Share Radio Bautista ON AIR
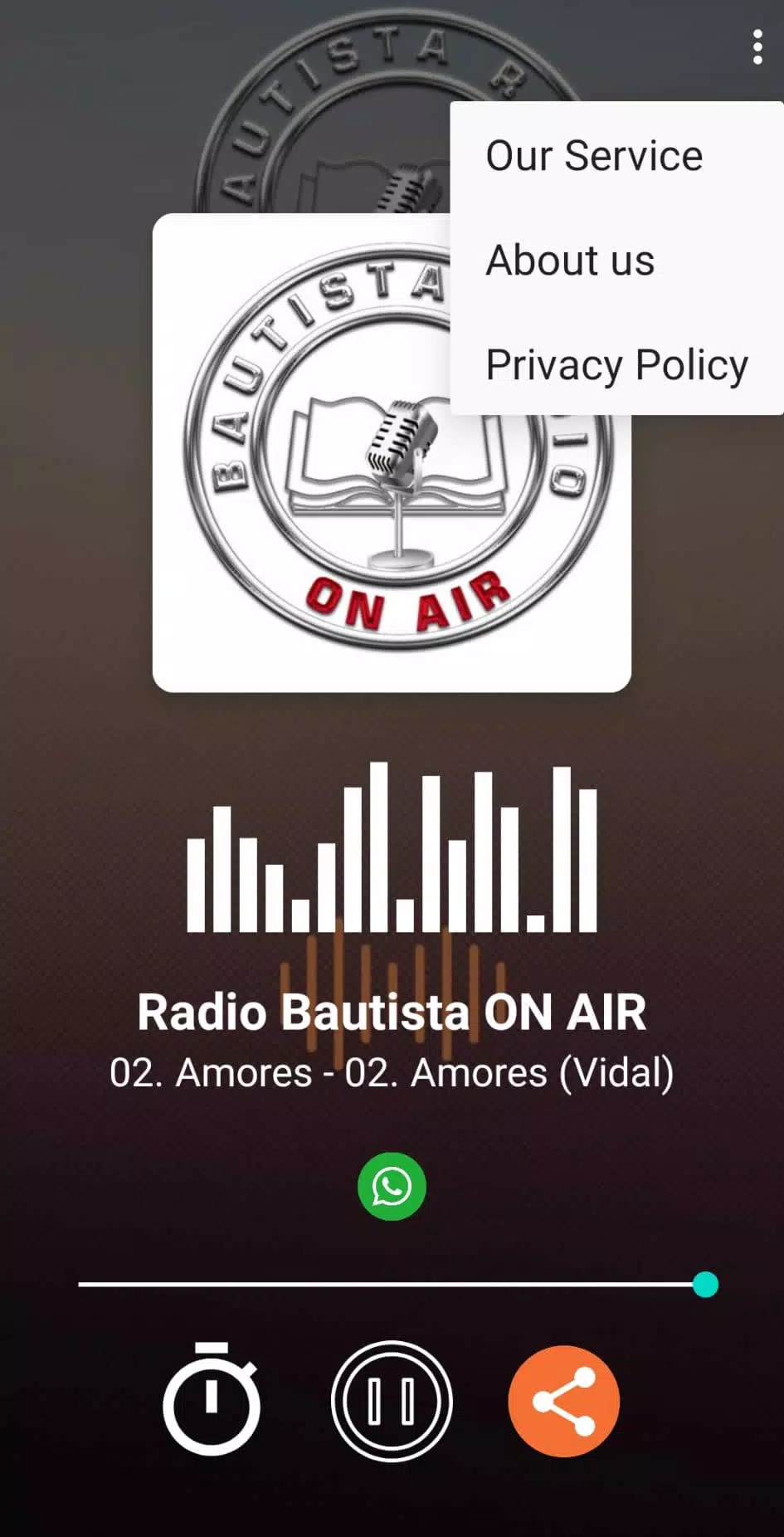This screenshot has width=784, height=1537. pos(564,1401)
